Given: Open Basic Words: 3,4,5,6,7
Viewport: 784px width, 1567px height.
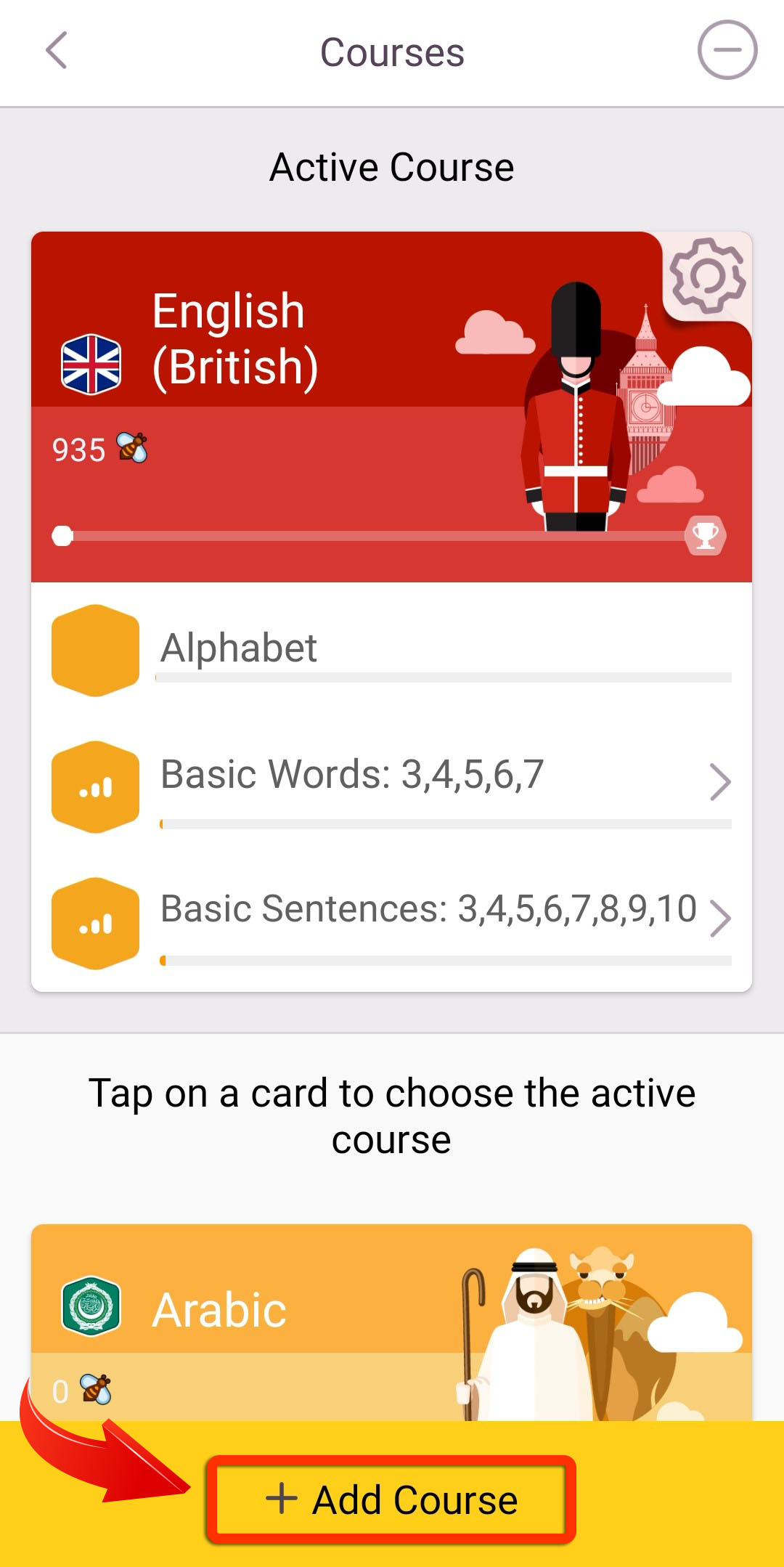Looking at the screenshot, I should (391, 787).
